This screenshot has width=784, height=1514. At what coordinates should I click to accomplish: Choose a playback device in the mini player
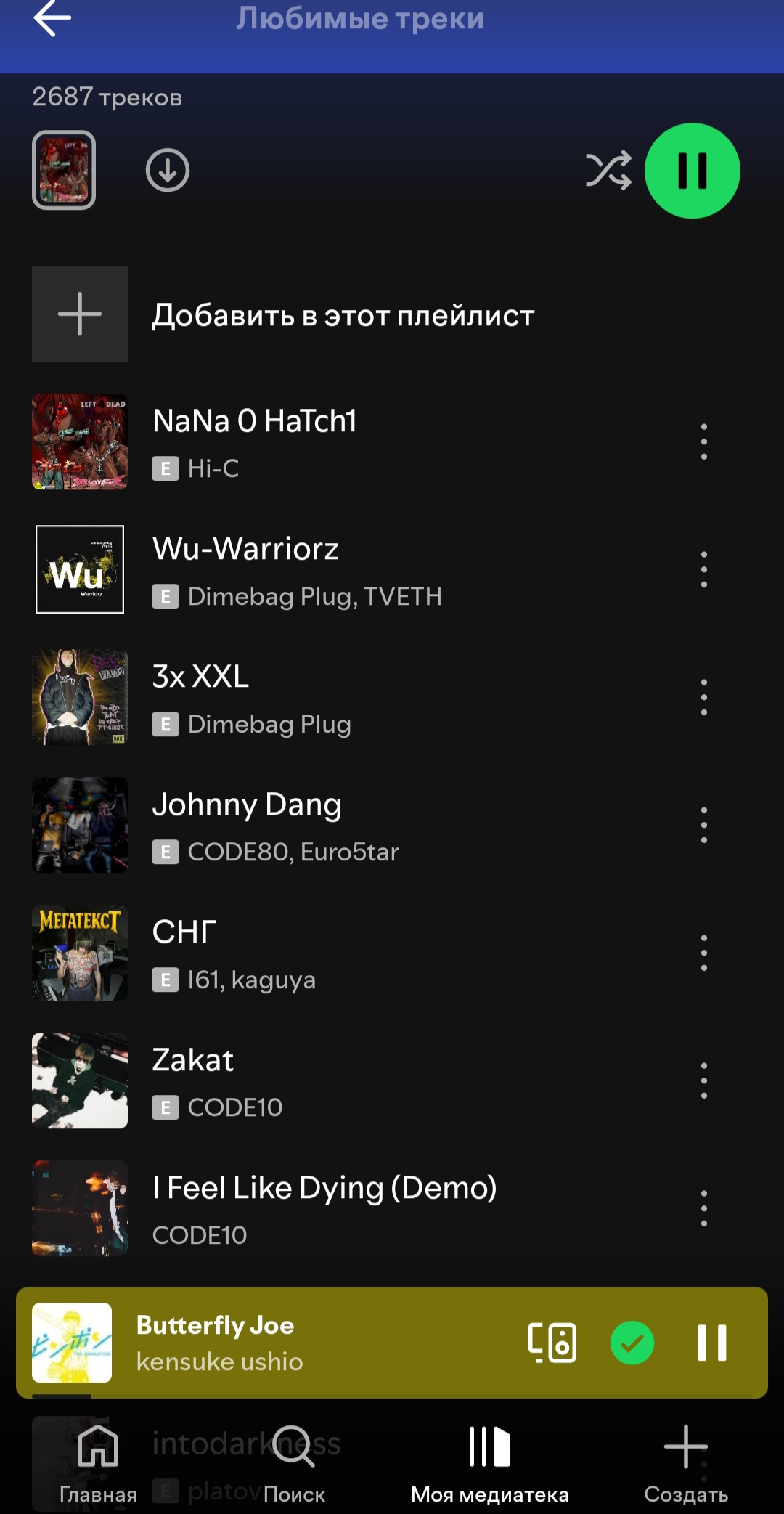[552, 1343]
